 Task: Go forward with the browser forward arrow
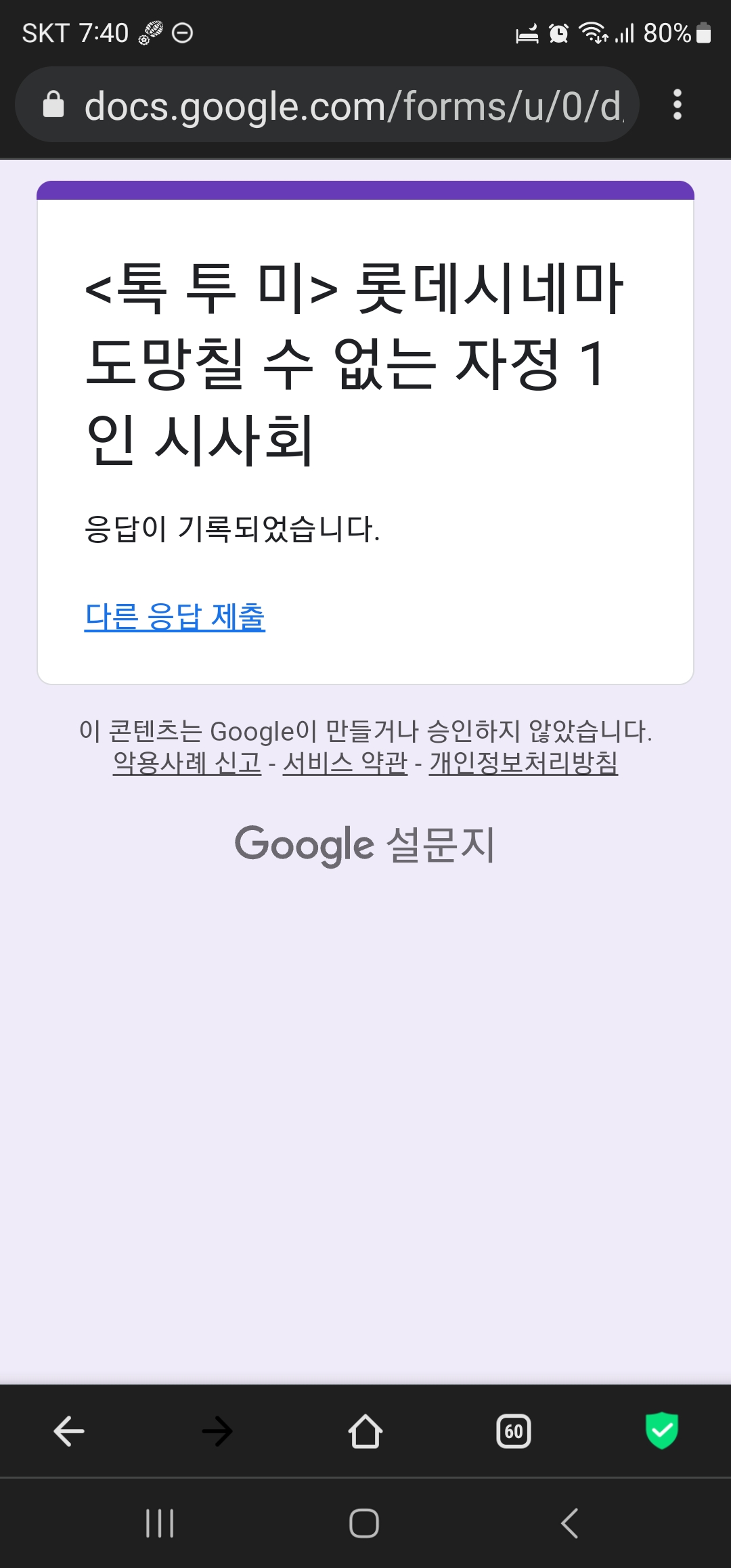pyautogui.click(x=217, y=1431)
